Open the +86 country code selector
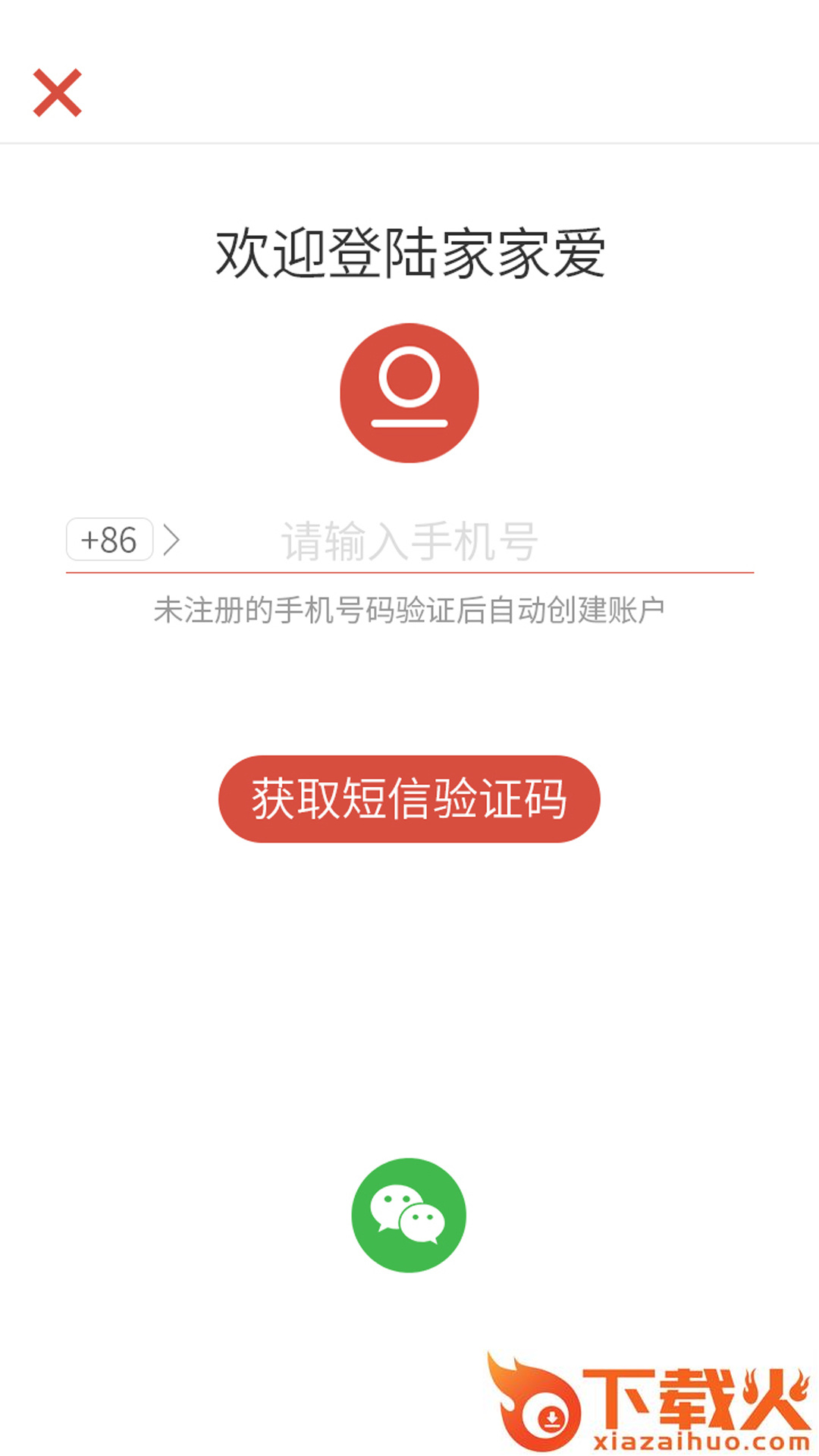Viewport: 819px width, 1456px height. coord(111,540)
